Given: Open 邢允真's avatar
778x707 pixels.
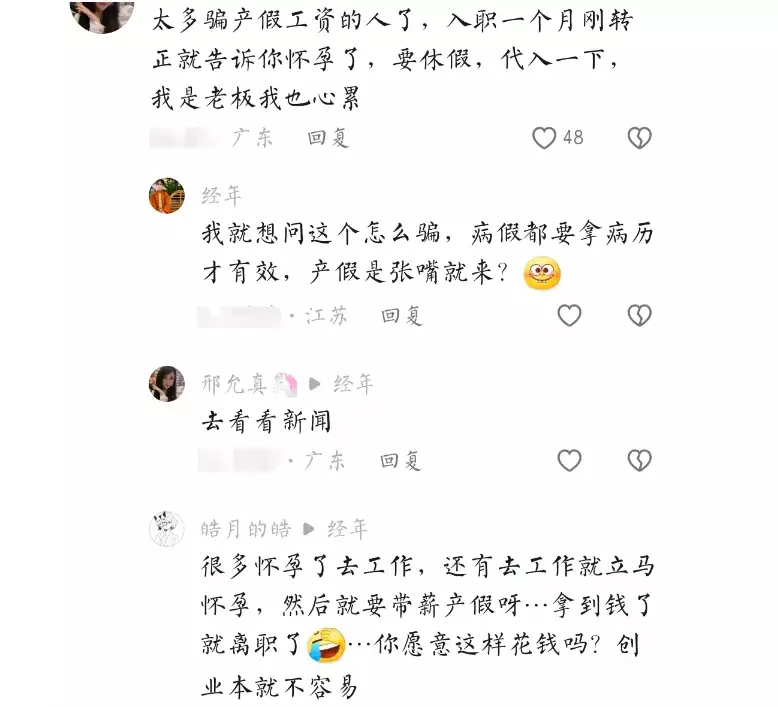Looking at the screenshot, I should (167, 383).
